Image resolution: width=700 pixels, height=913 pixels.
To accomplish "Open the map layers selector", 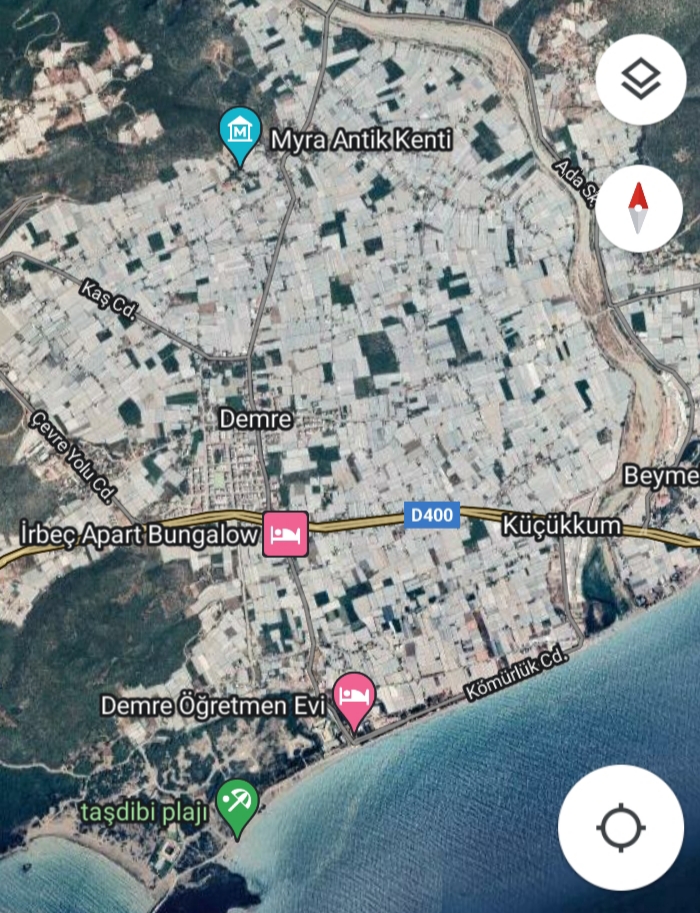I will (x=640, y=80).
